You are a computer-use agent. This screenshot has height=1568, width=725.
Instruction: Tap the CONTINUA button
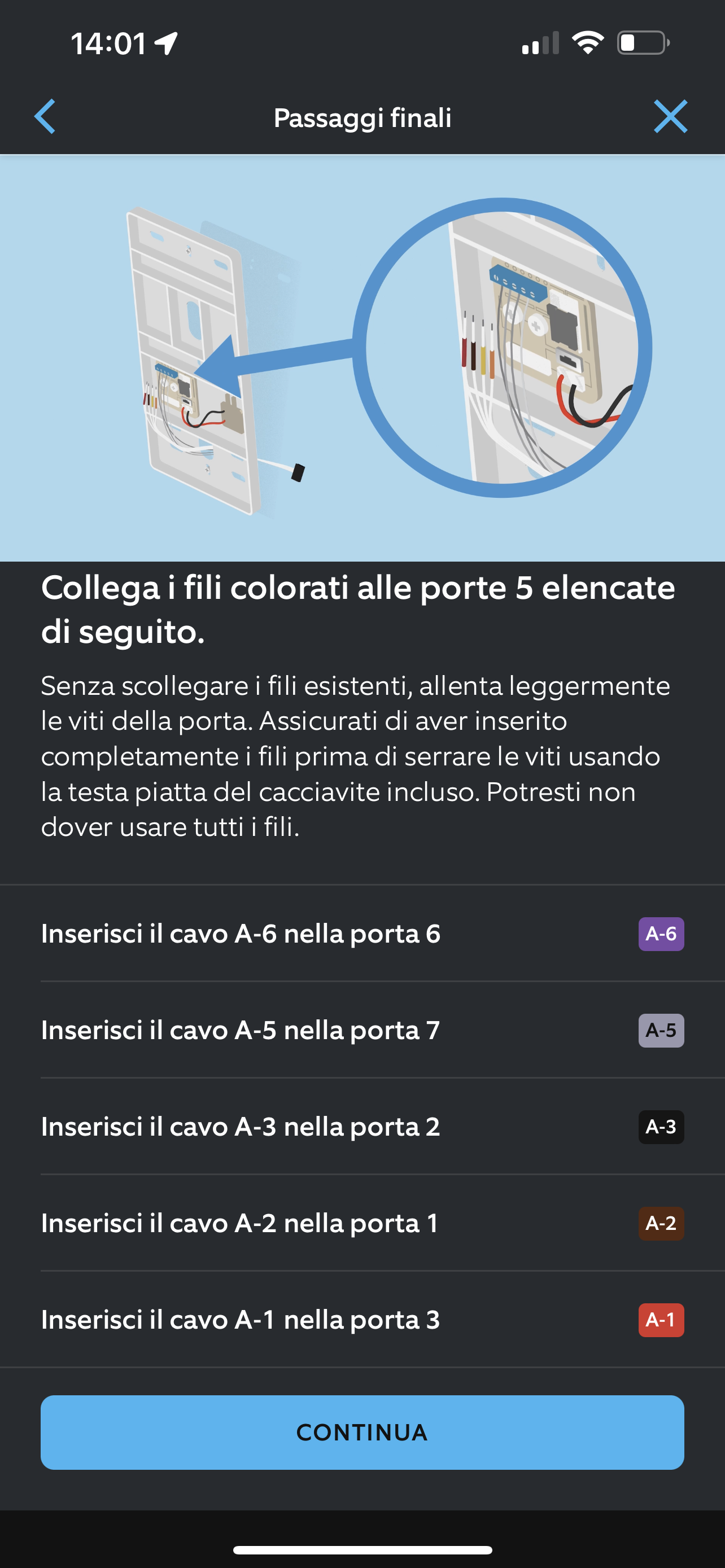[362, 1433]
